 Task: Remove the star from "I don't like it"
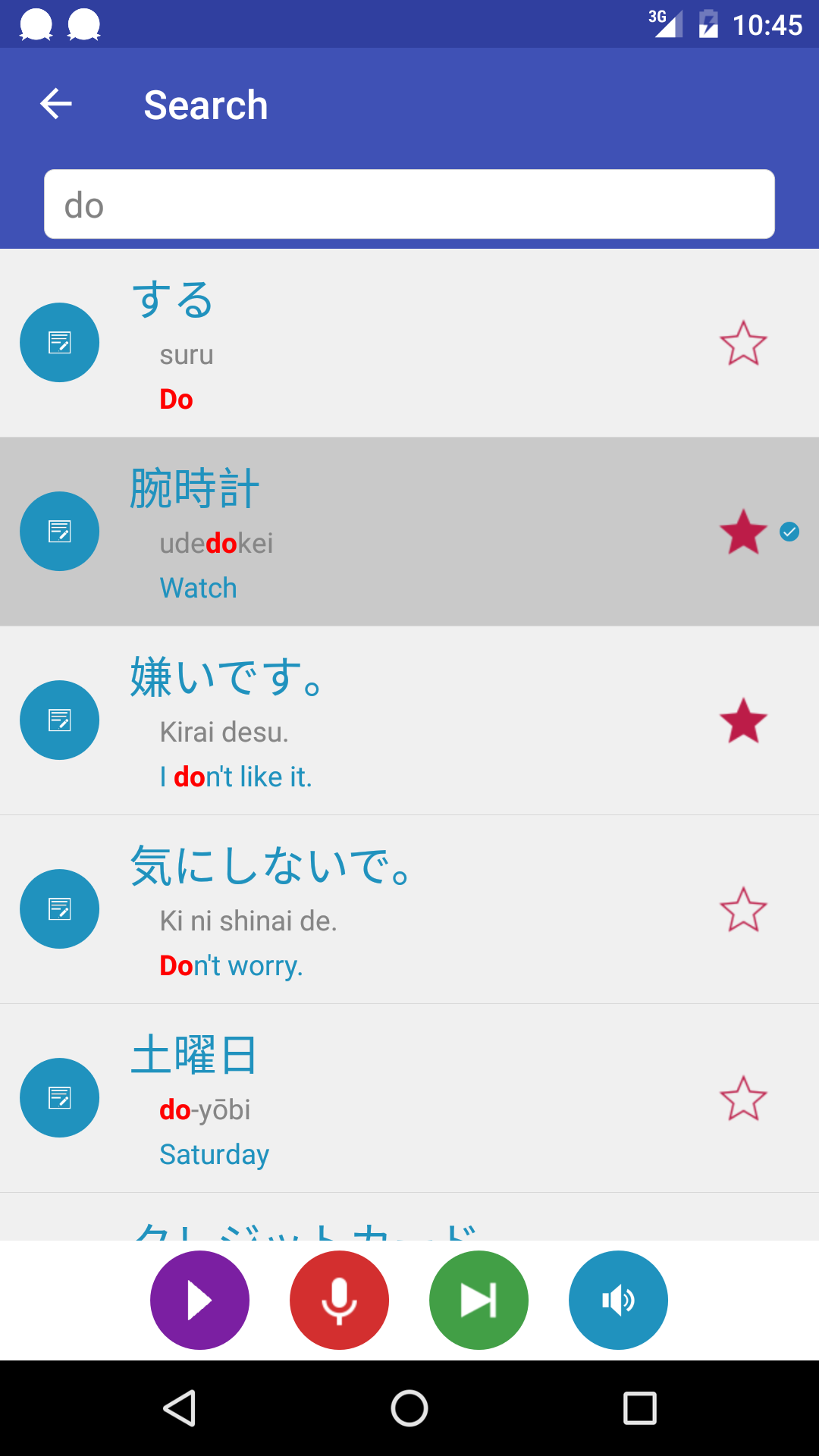click(743, 720)
